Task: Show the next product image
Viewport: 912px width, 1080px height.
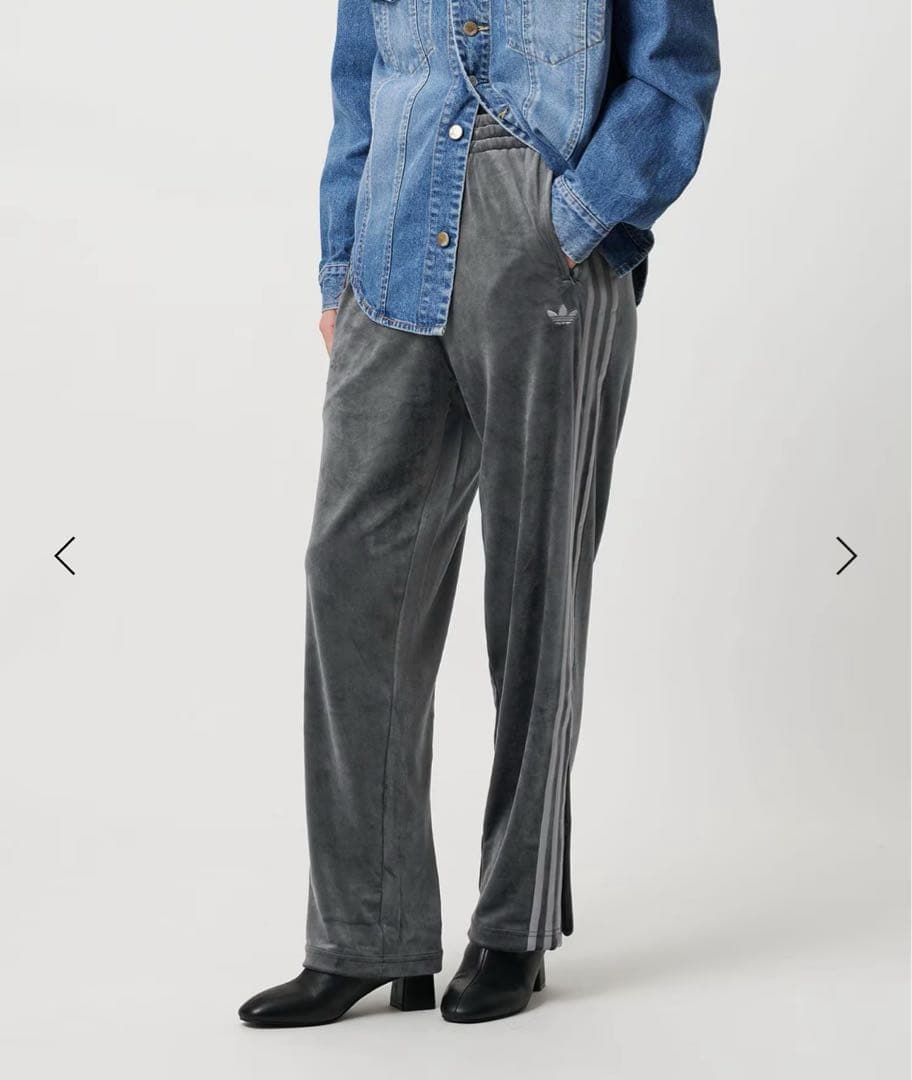Action: [x=846, y=556]
